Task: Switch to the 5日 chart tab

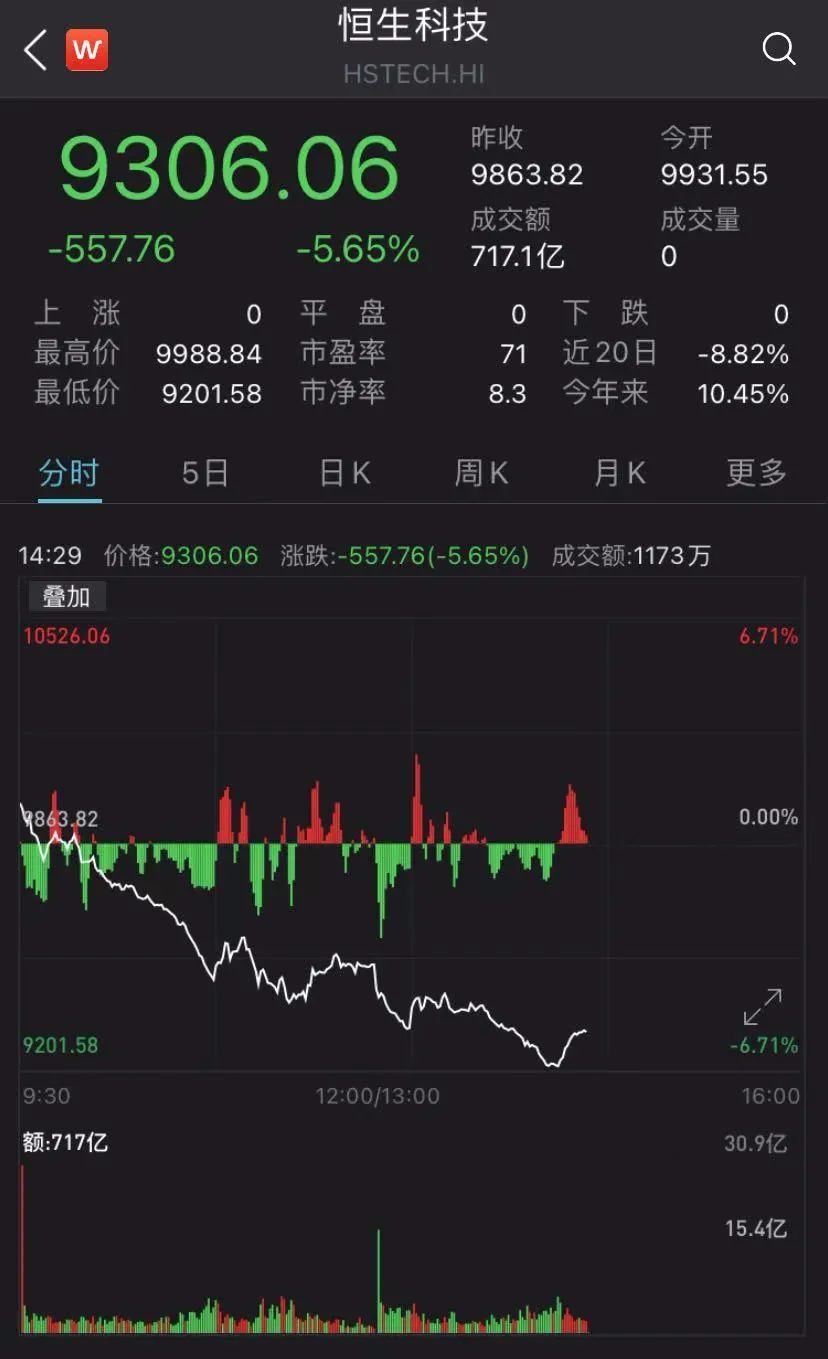Action: 205,473
